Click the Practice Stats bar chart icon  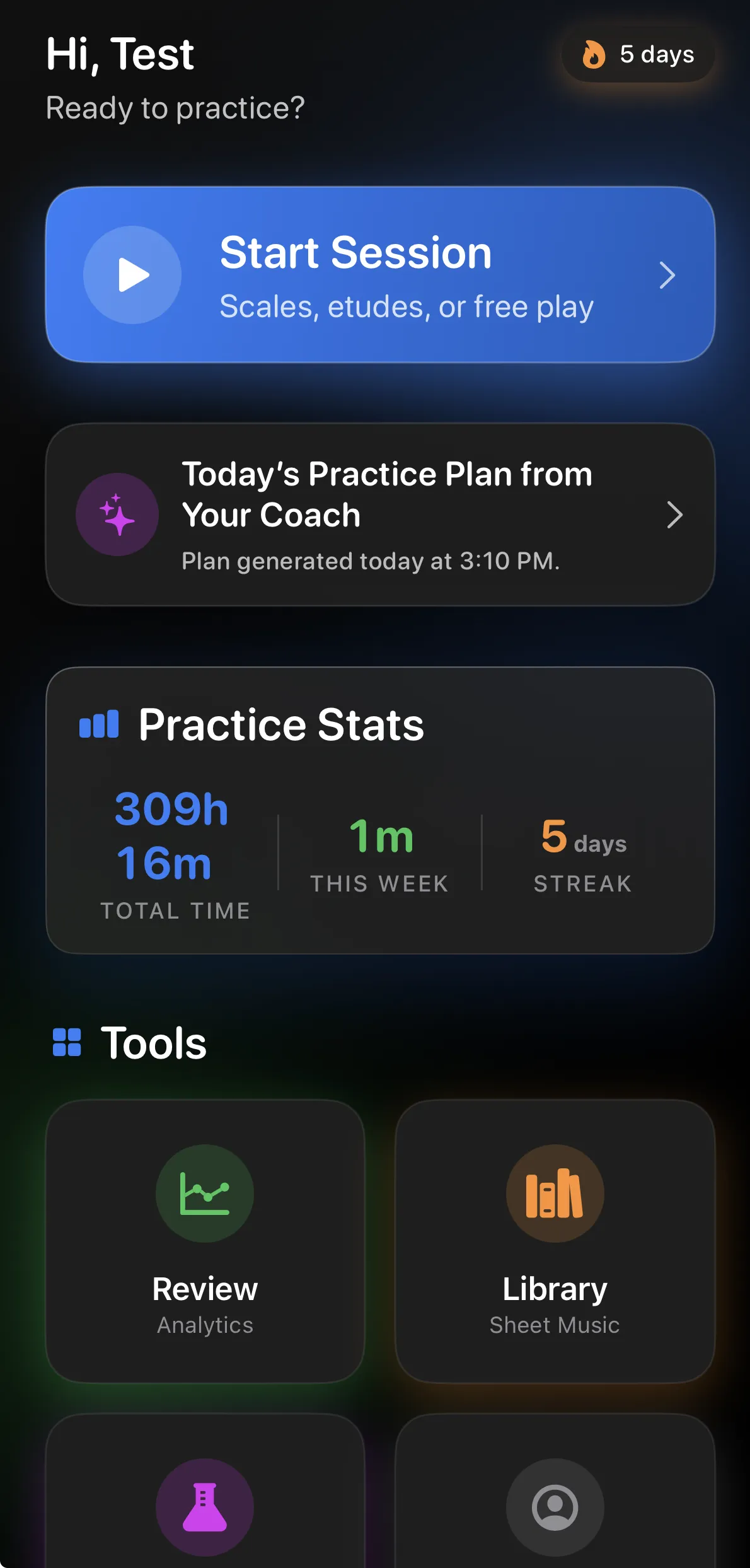(98, 725)
